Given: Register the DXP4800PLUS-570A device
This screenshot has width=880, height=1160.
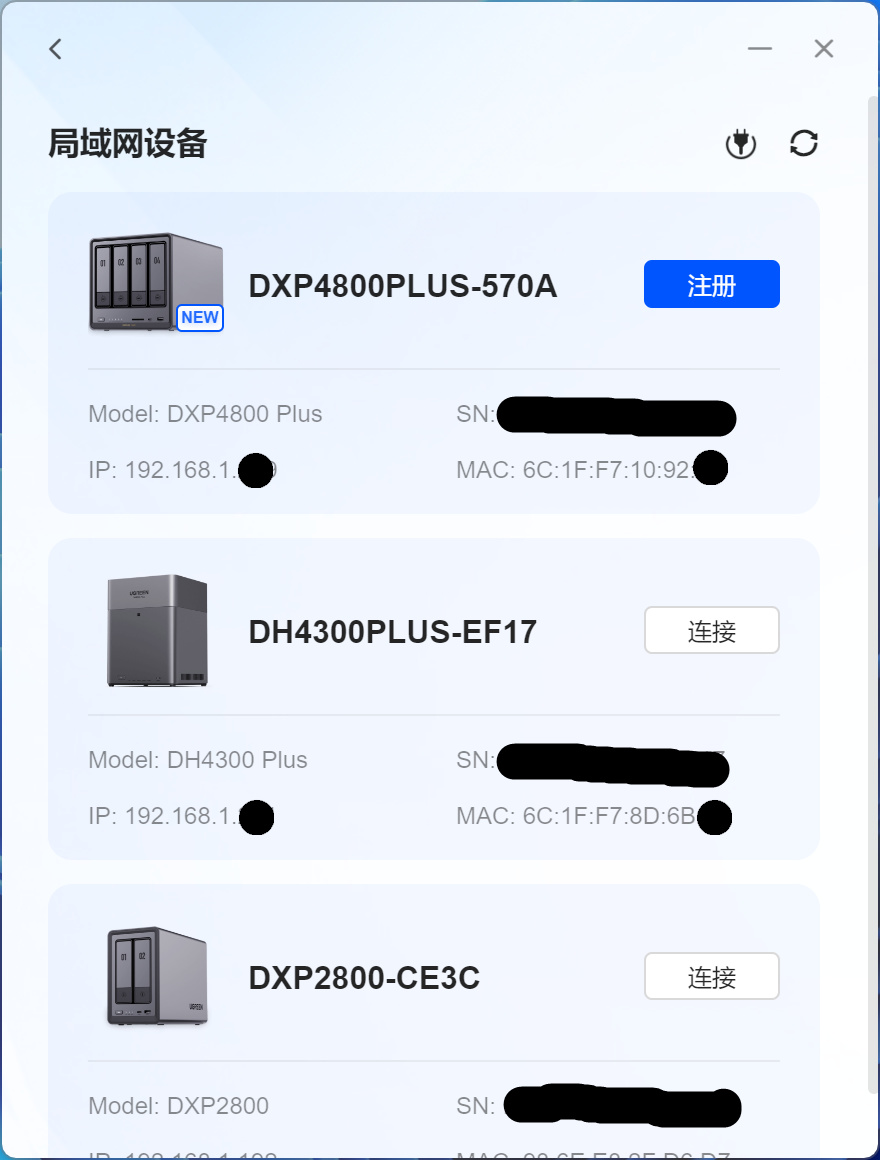Looking at the screenshot, I should coord(711,285).
